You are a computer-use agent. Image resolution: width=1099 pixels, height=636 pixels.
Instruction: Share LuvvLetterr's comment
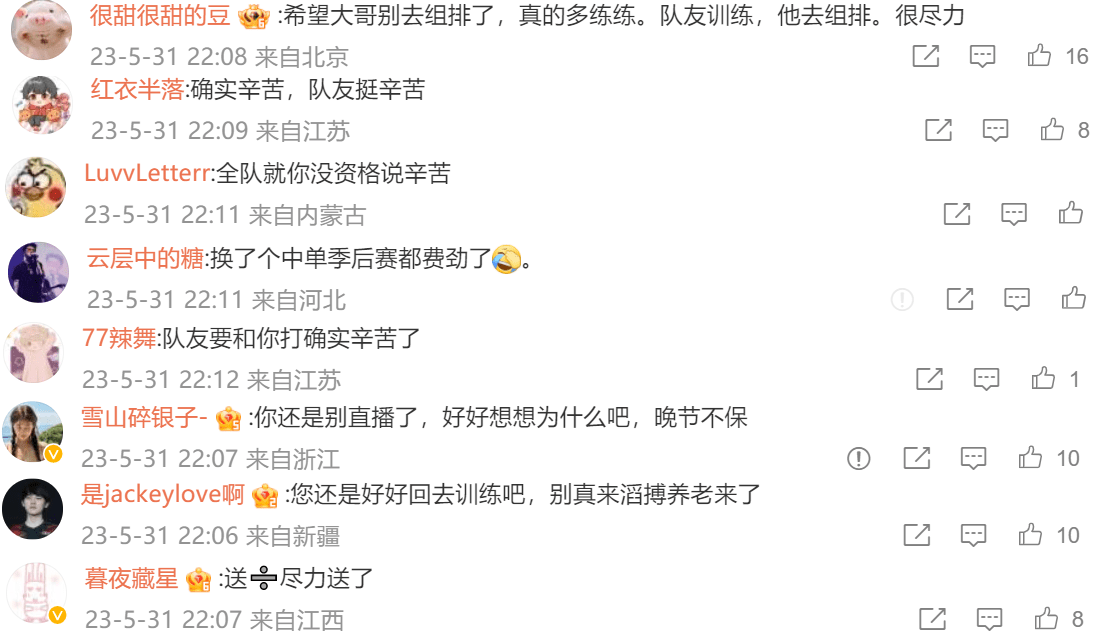(x=957, y=213)
